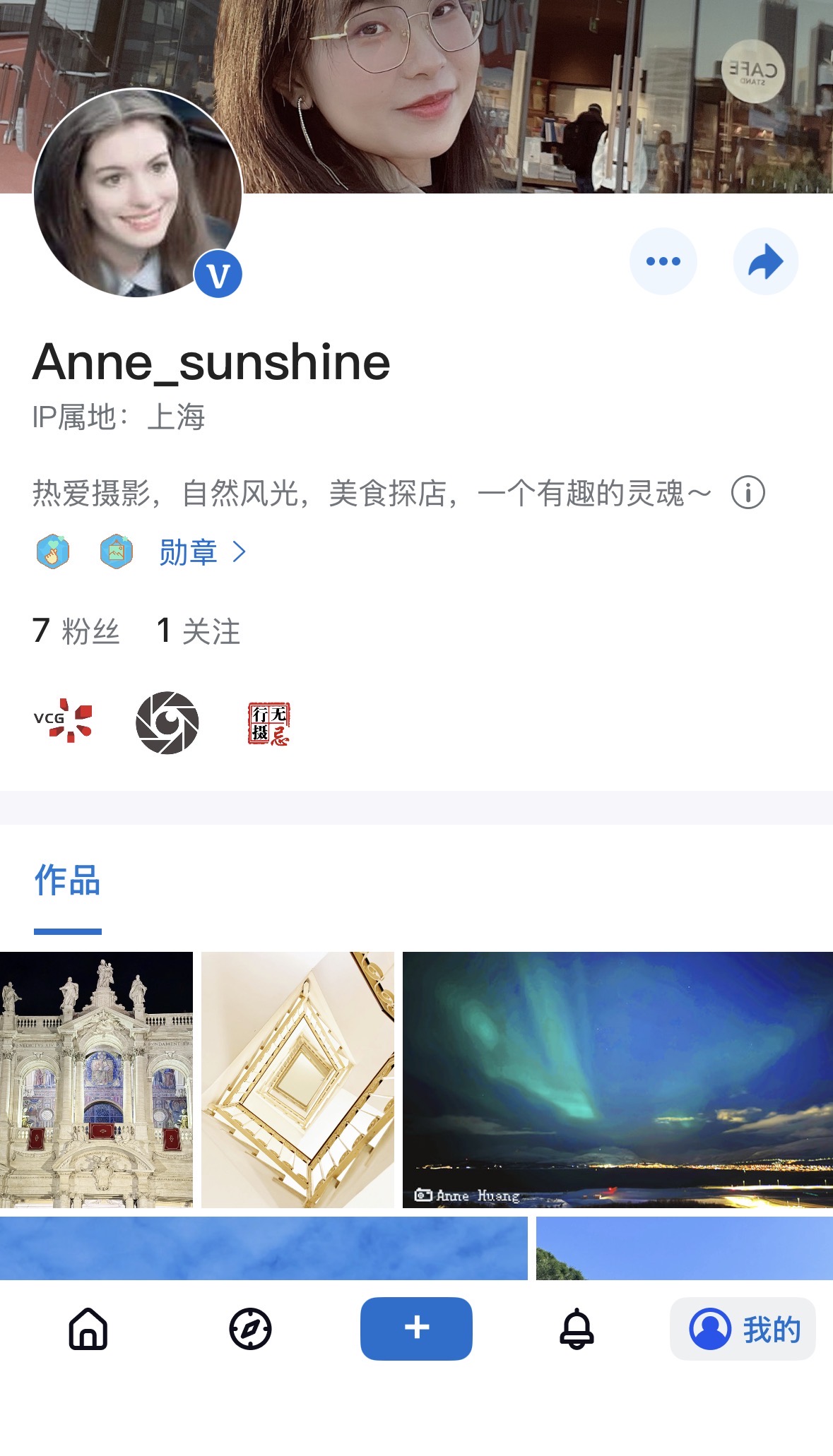Open the 勋章 badges page
The width and height of the screenshot is (833, 1456).
[201, 552]
